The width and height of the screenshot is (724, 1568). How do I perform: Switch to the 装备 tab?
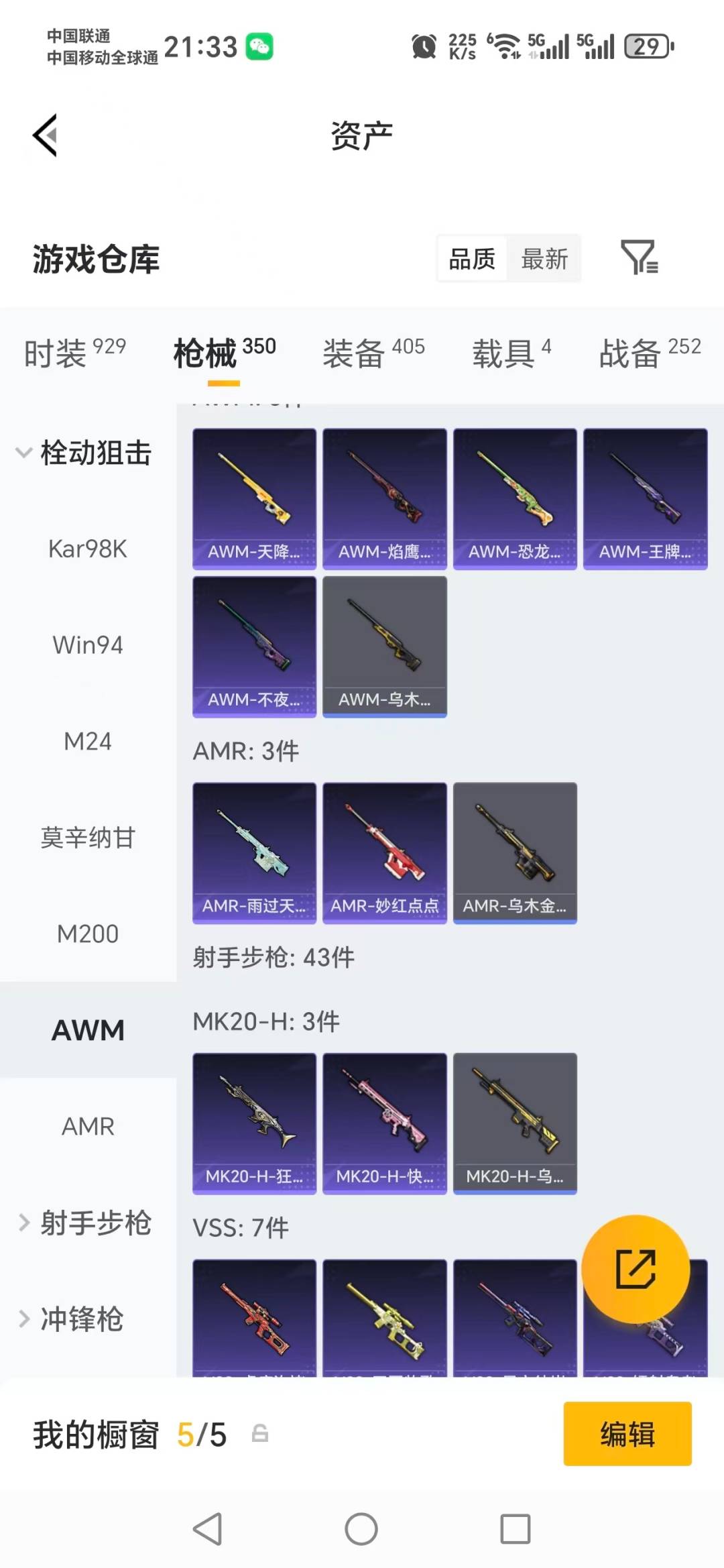pos(373,353)
